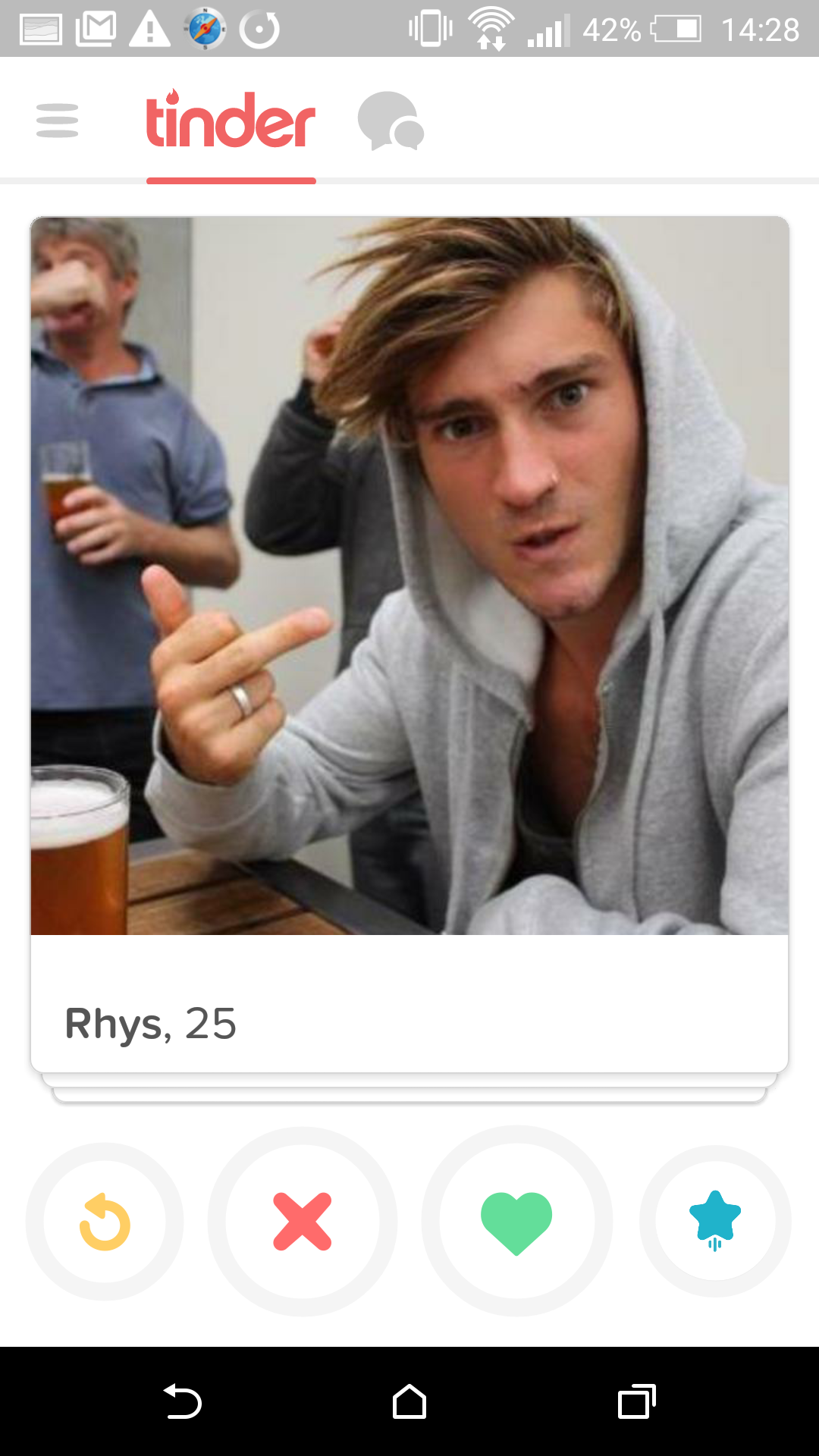Super Like Rhys with the blue star
The height and width of the screenshot is (1456, 819).
click(x=715, y=1220)
